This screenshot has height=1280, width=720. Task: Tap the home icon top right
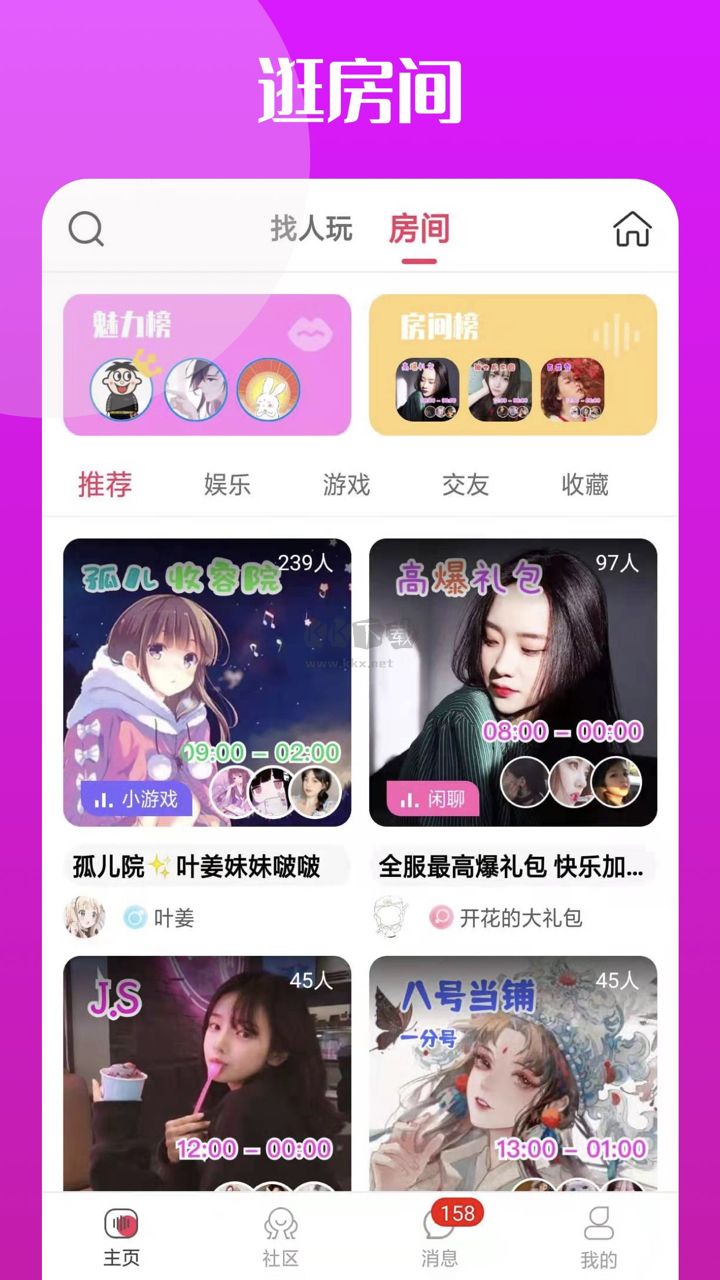point(632,229)
